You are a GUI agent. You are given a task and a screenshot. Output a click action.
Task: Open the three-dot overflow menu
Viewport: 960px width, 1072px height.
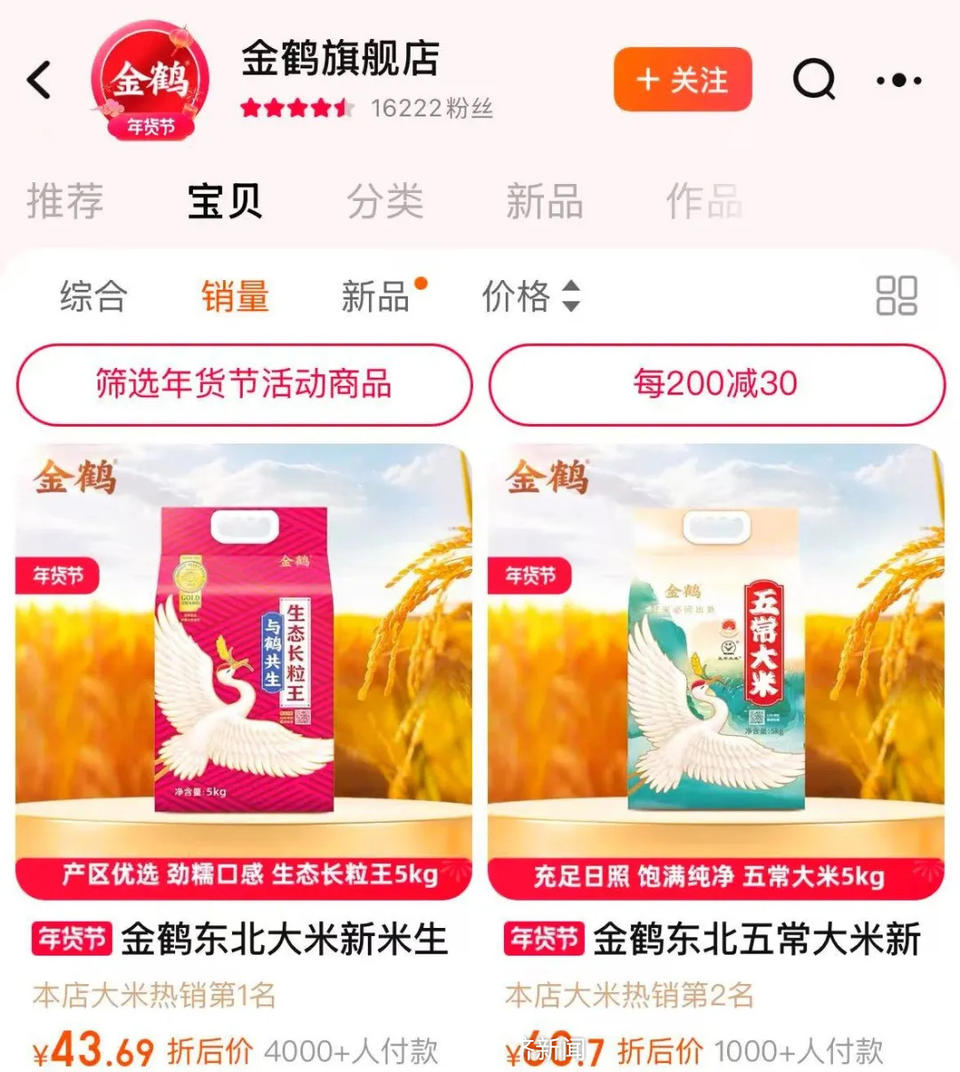pos(898,80)
